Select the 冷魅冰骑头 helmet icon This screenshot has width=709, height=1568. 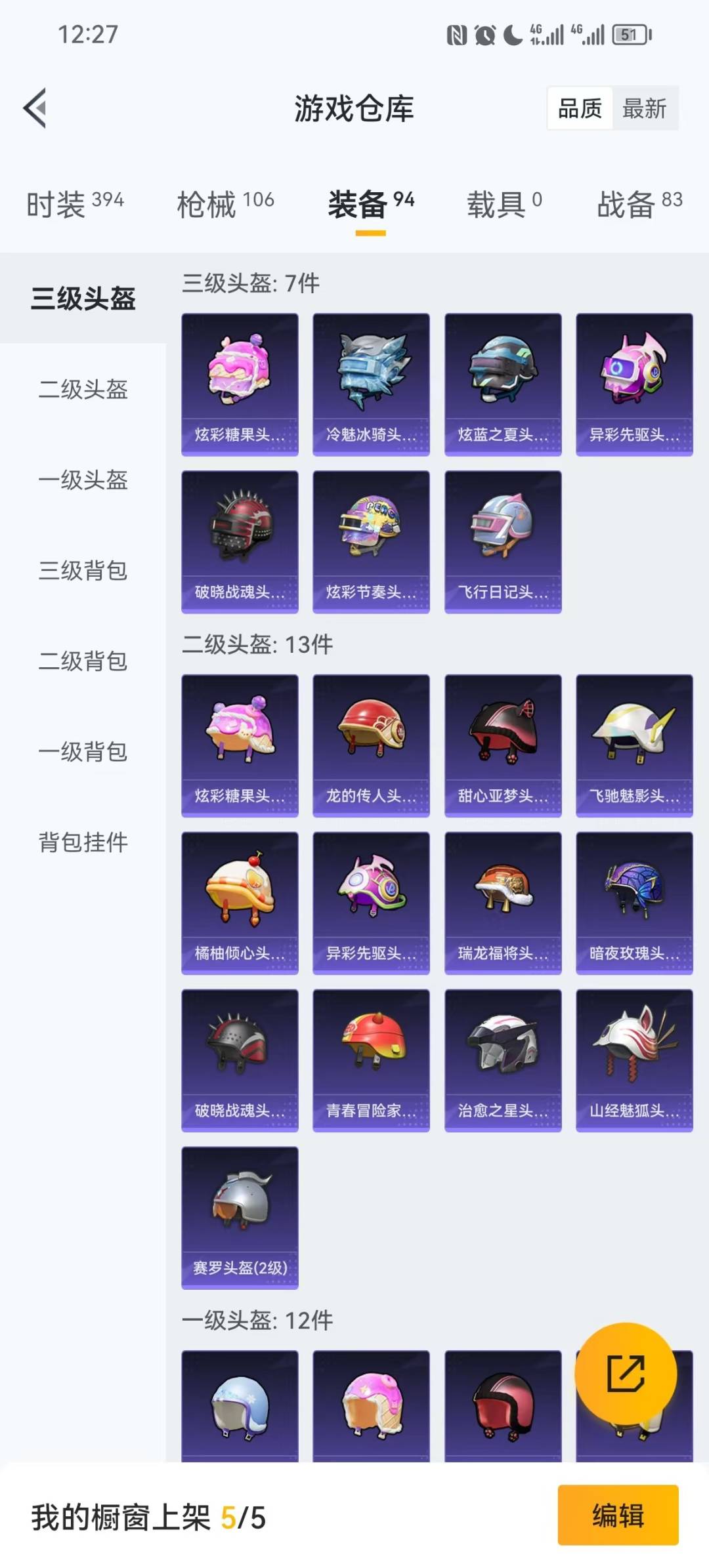point(371,382)
